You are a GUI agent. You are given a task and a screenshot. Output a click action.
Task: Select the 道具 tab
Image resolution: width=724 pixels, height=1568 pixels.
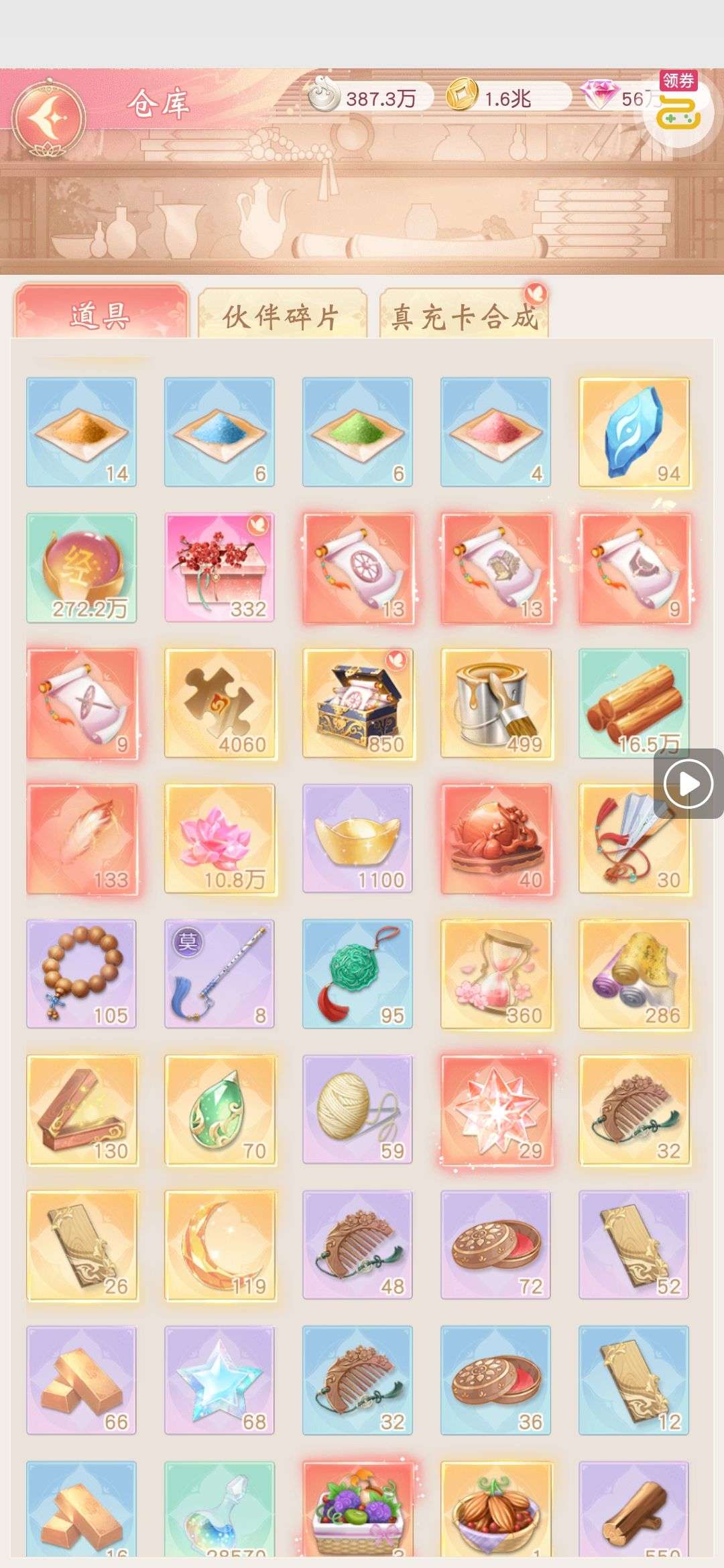point(101,314)
